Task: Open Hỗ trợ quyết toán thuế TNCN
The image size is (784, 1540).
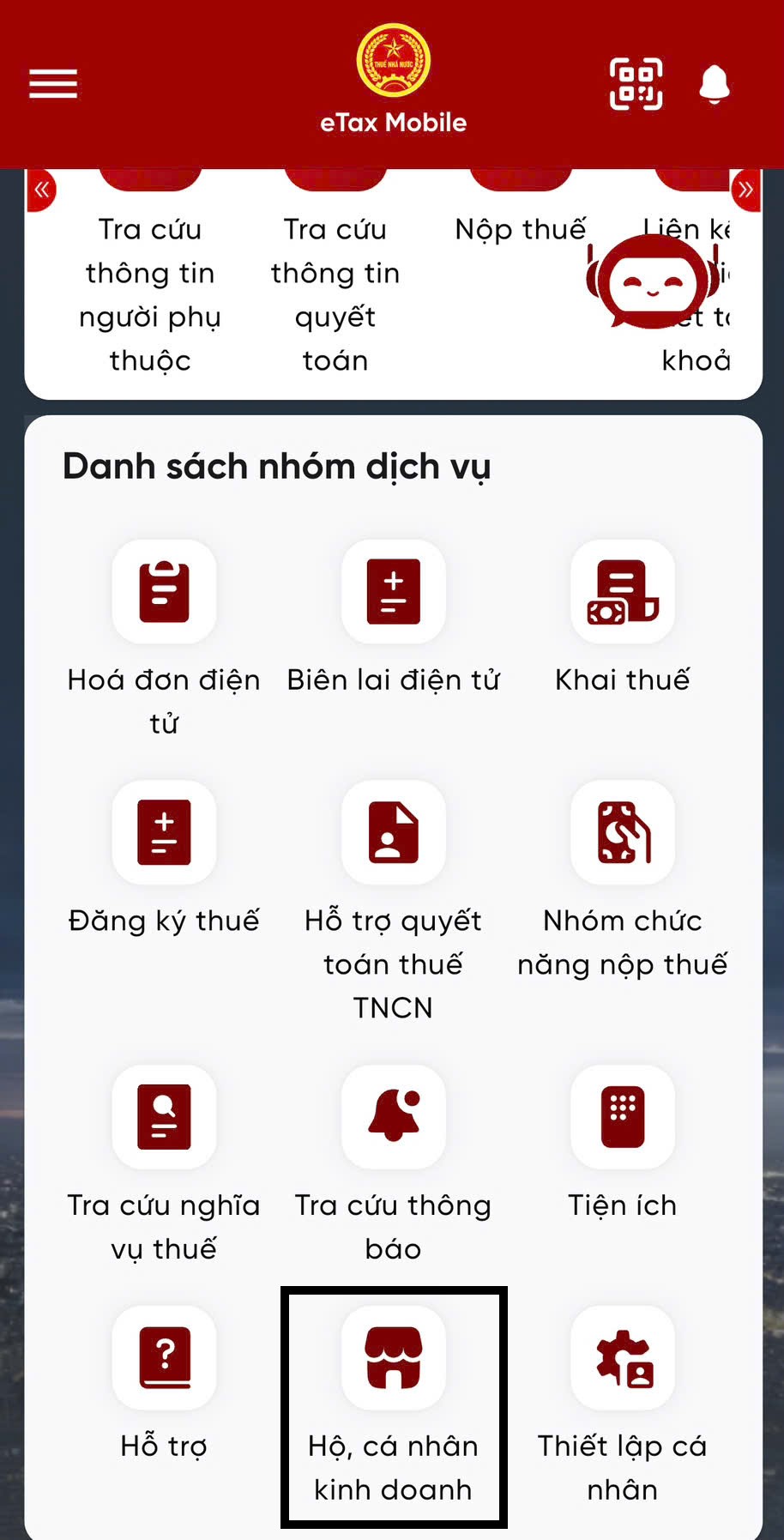Action: pos(393,833)
